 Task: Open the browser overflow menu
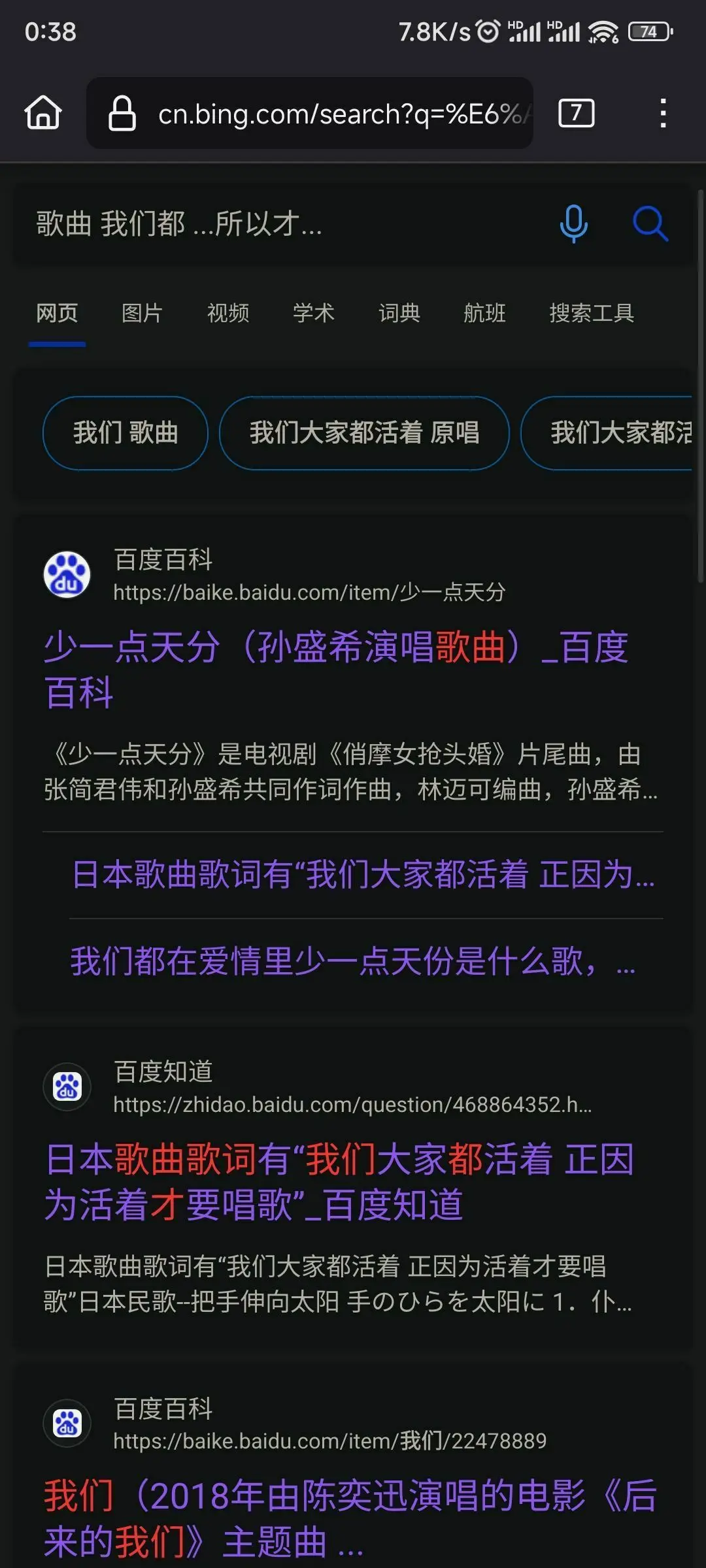[663, 113]
